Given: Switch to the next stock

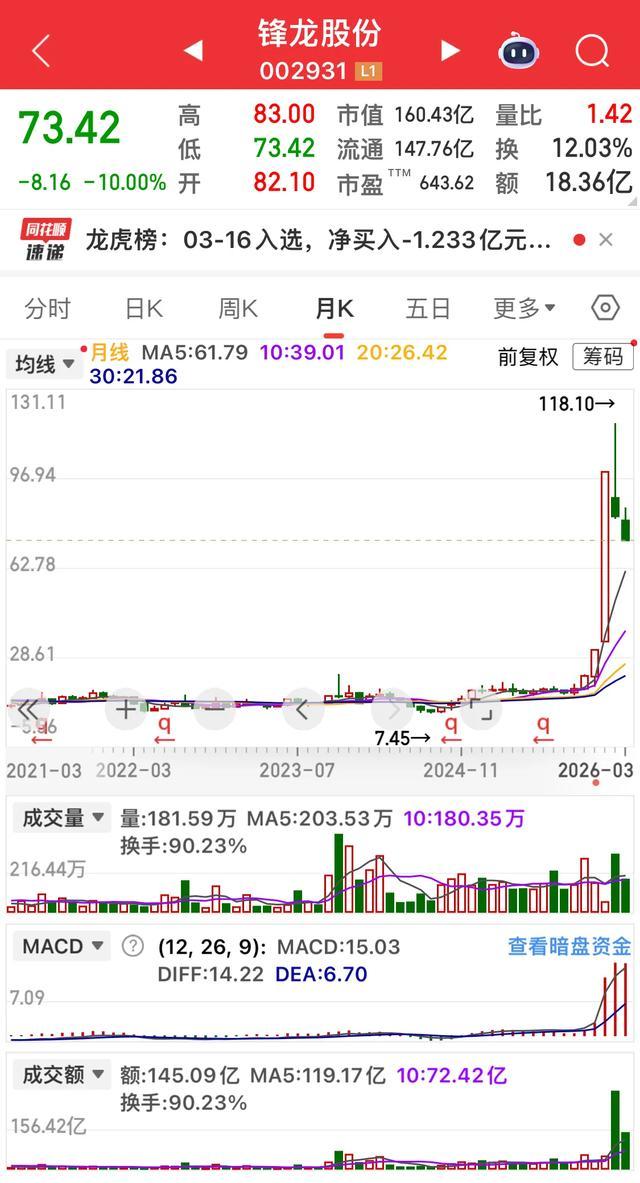Looking at the screenshot, I should point(450,50).
